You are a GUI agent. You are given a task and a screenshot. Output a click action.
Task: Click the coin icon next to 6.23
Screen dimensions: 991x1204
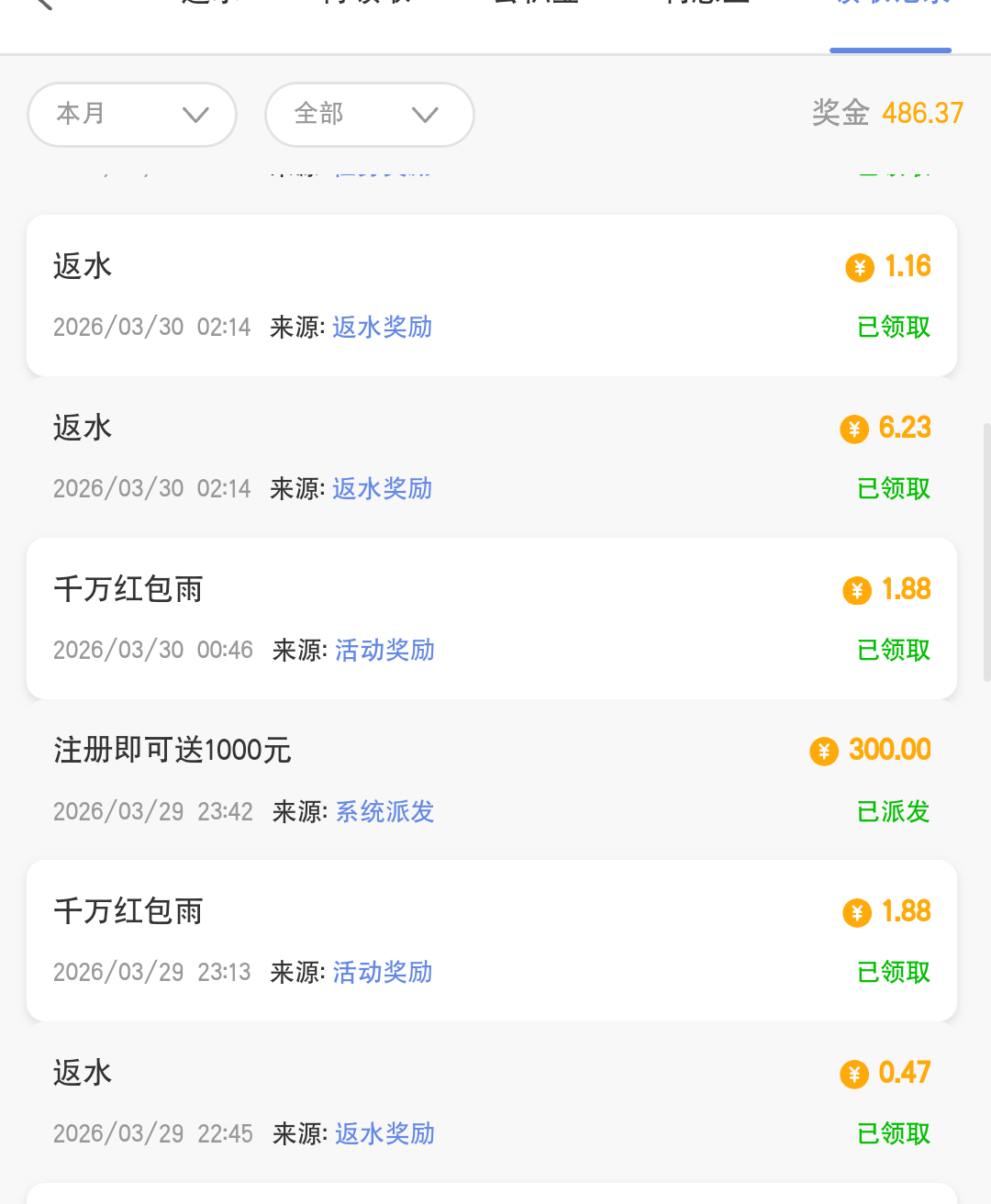coord(854,429)
